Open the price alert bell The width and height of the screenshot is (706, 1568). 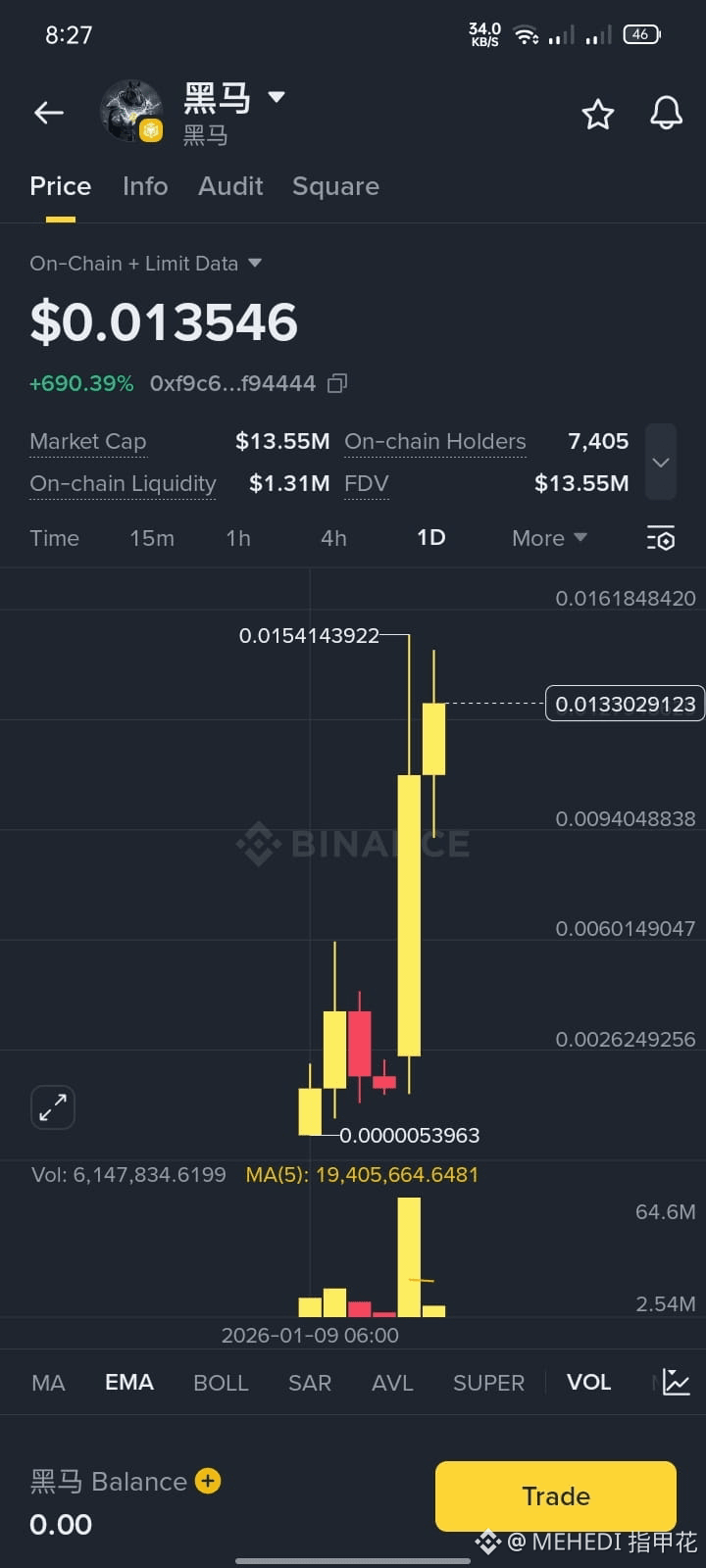click(666, 114)
